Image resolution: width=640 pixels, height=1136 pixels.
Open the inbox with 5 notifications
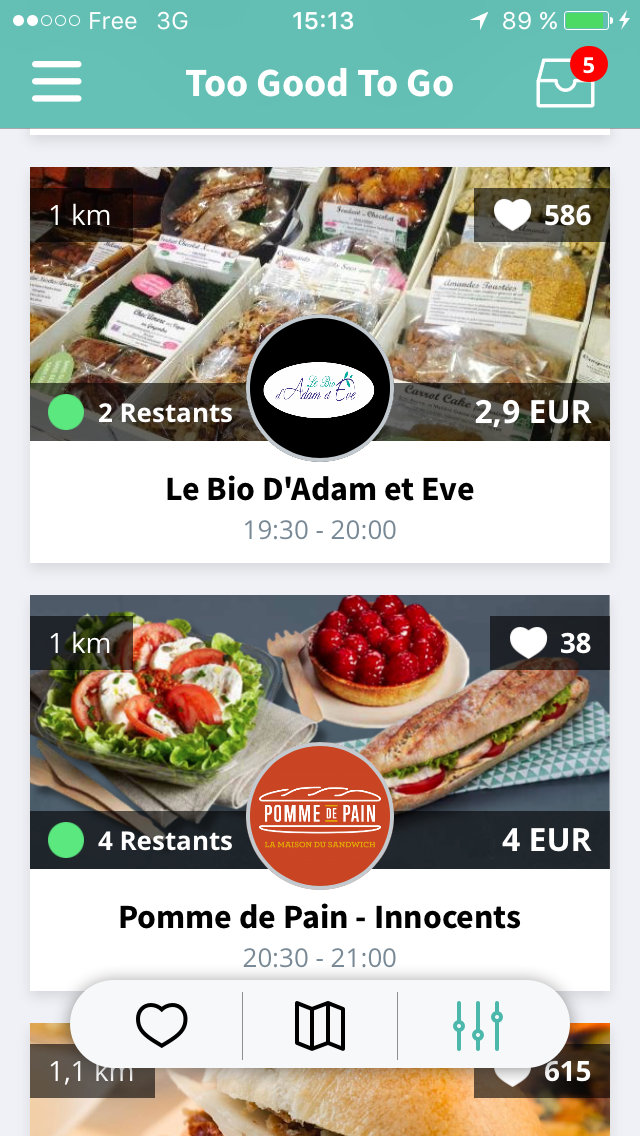tap(566, 83)
